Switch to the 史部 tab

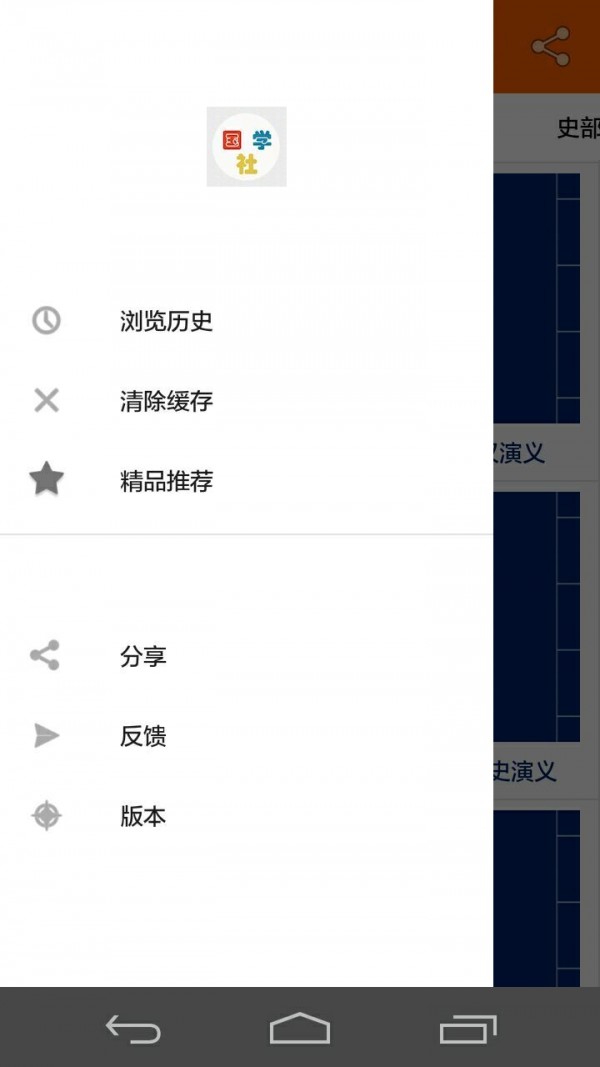pos(576,128)
